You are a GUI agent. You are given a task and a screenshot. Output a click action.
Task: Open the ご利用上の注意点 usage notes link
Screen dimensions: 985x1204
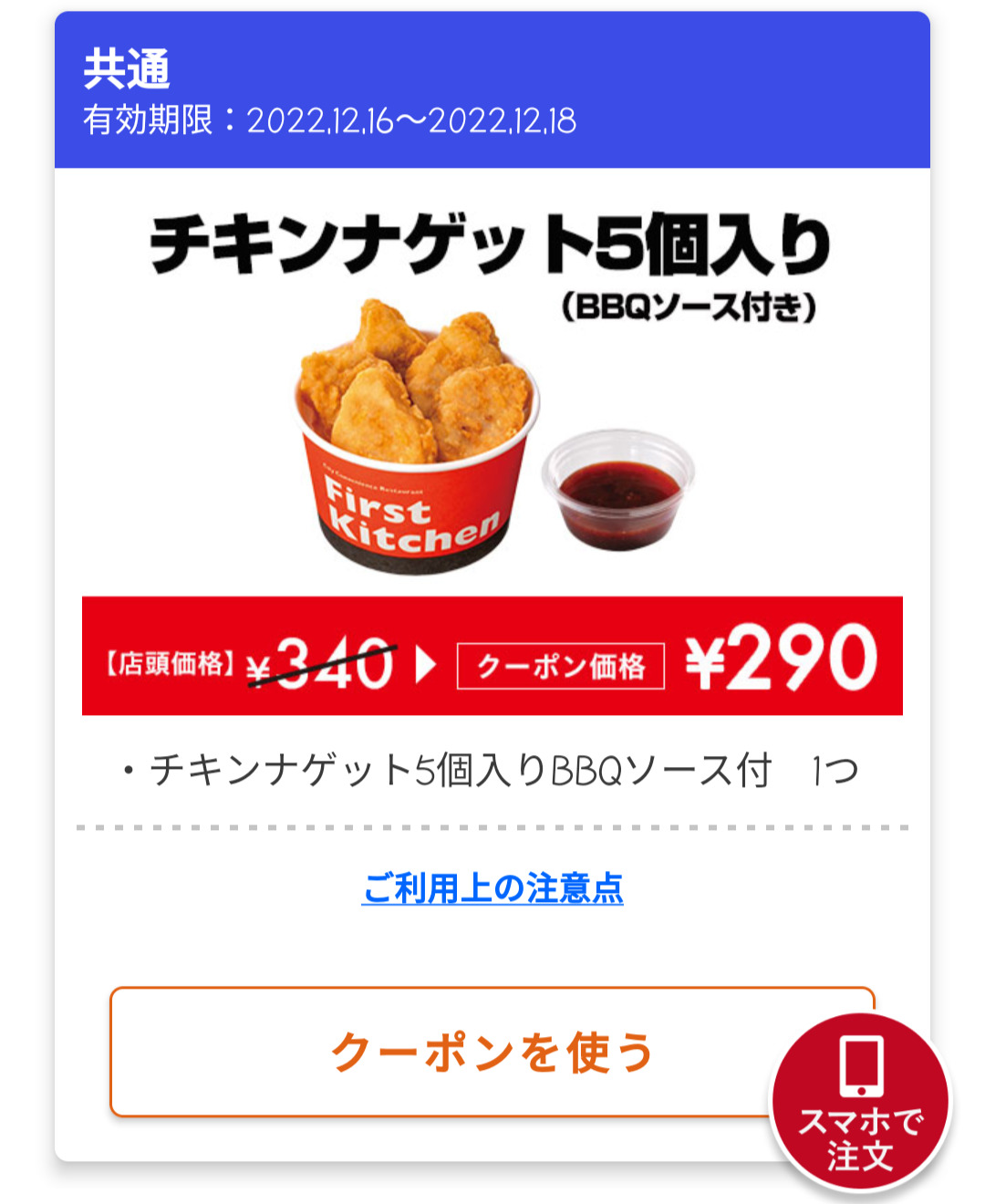point(493,888)
